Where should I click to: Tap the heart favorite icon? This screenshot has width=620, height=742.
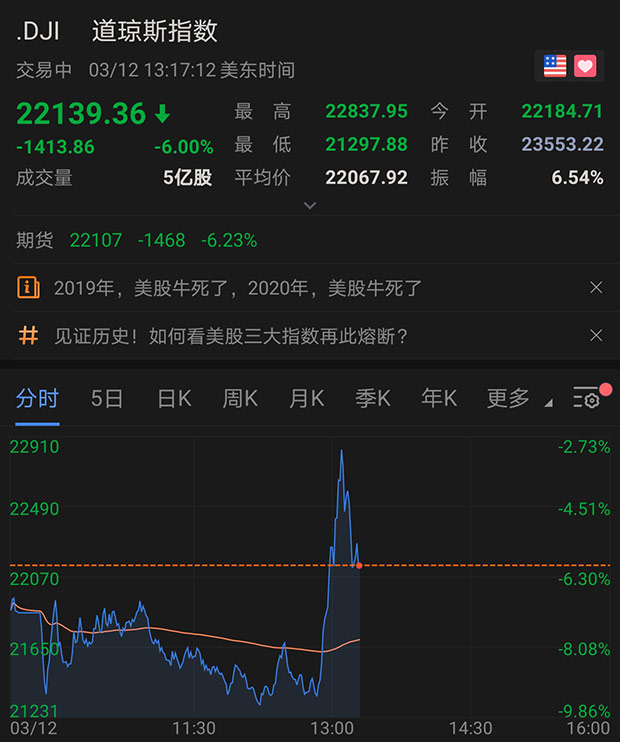585,66
